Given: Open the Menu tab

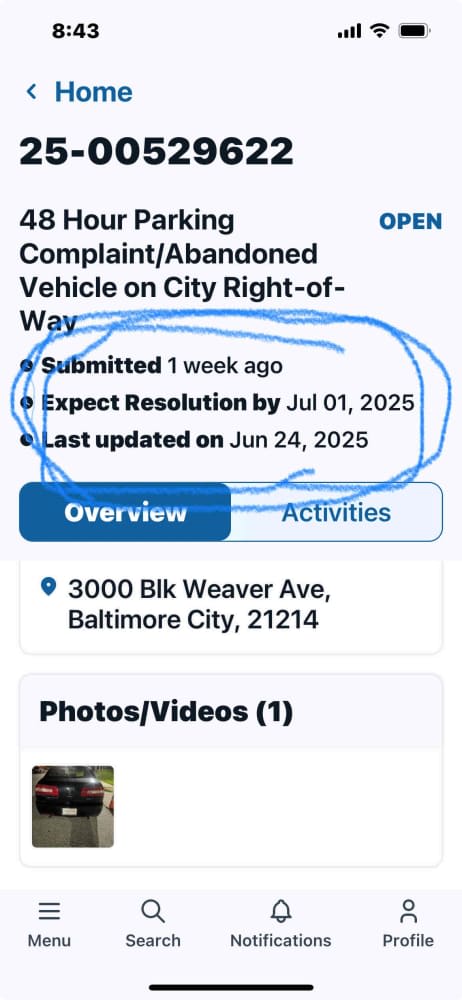Looking at the screenshot, I should click(49, 923).
